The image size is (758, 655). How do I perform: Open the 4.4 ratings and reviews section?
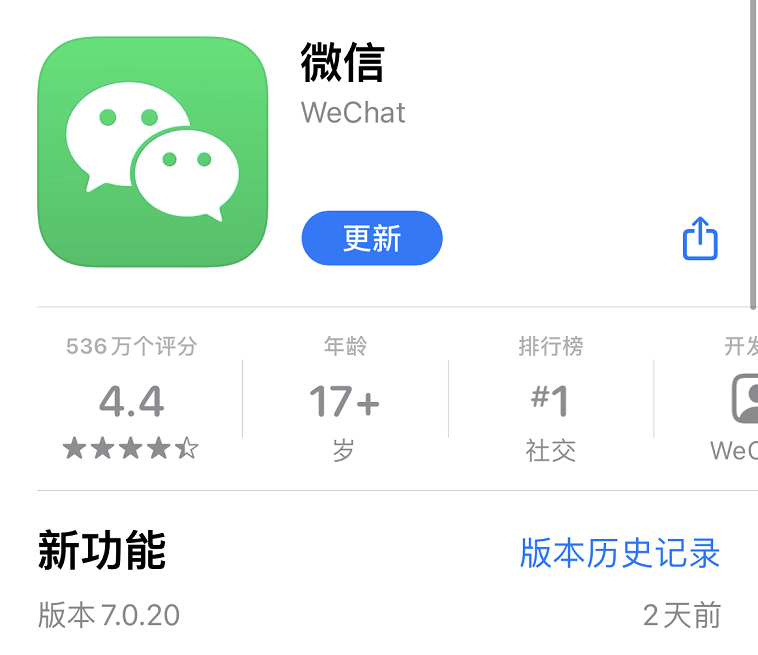pyautogui.click(x=131, y=399)
